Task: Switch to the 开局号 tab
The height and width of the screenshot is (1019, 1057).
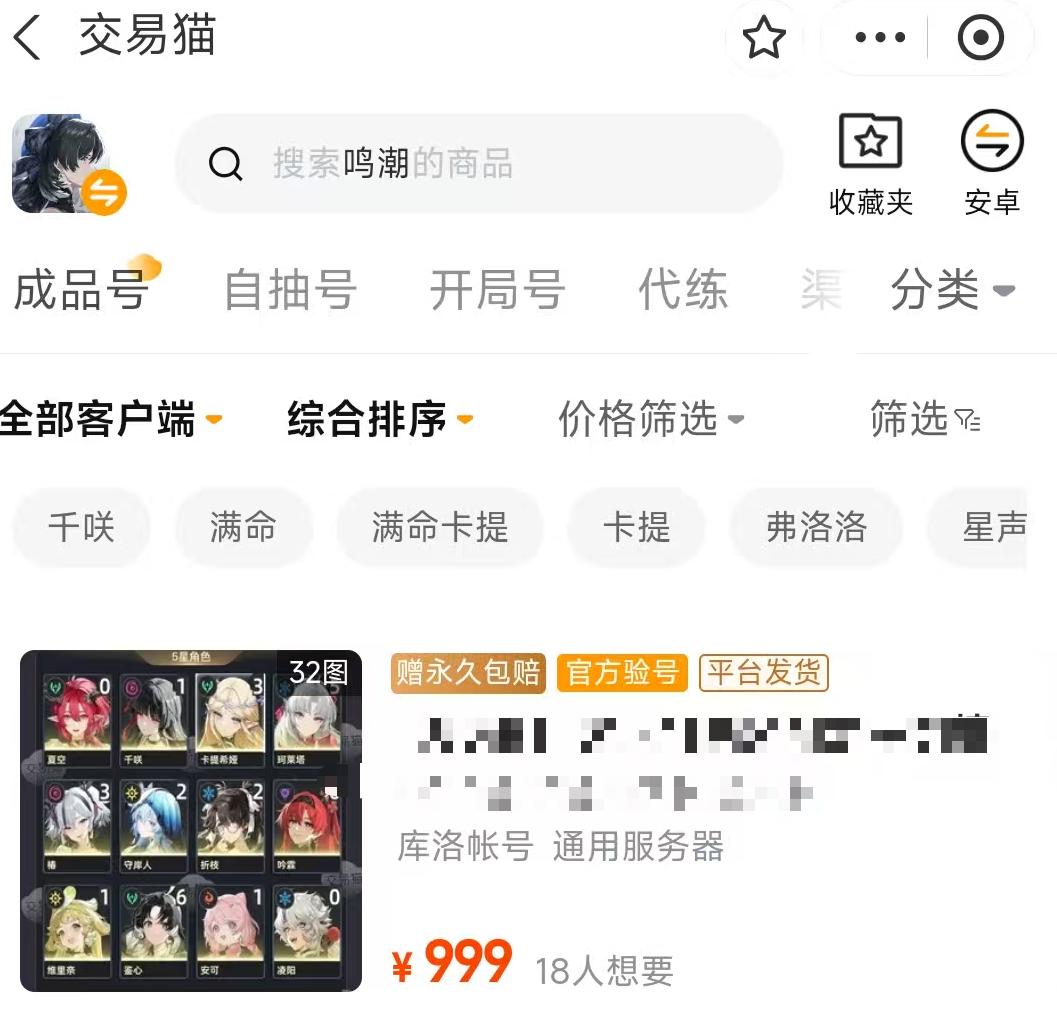Action: 497,291
